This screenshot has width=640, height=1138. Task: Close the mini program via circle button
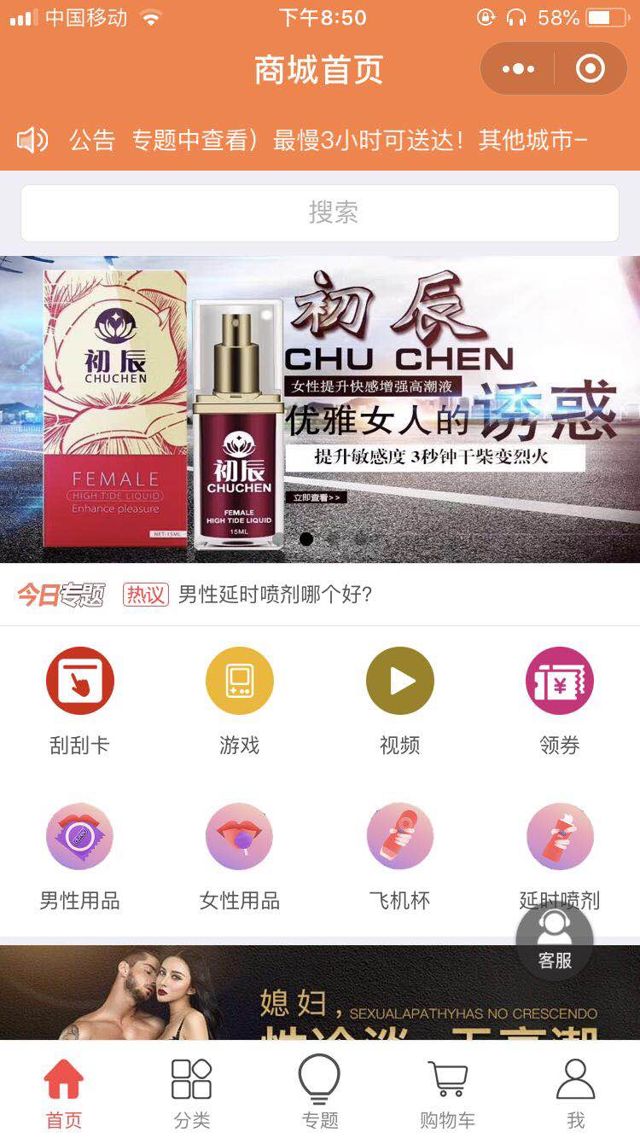click(x=590, y=69)
